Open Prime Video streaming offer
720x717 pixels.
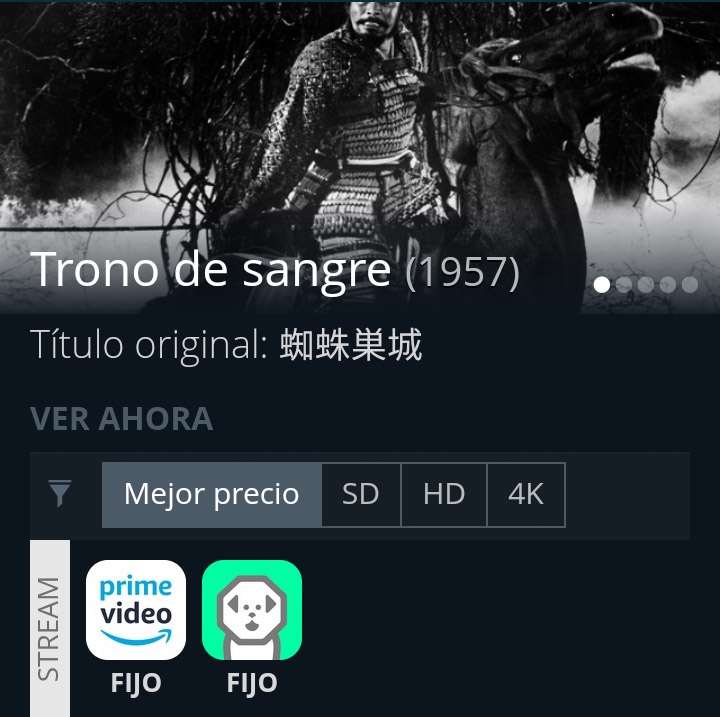click(x=136, y=610)
